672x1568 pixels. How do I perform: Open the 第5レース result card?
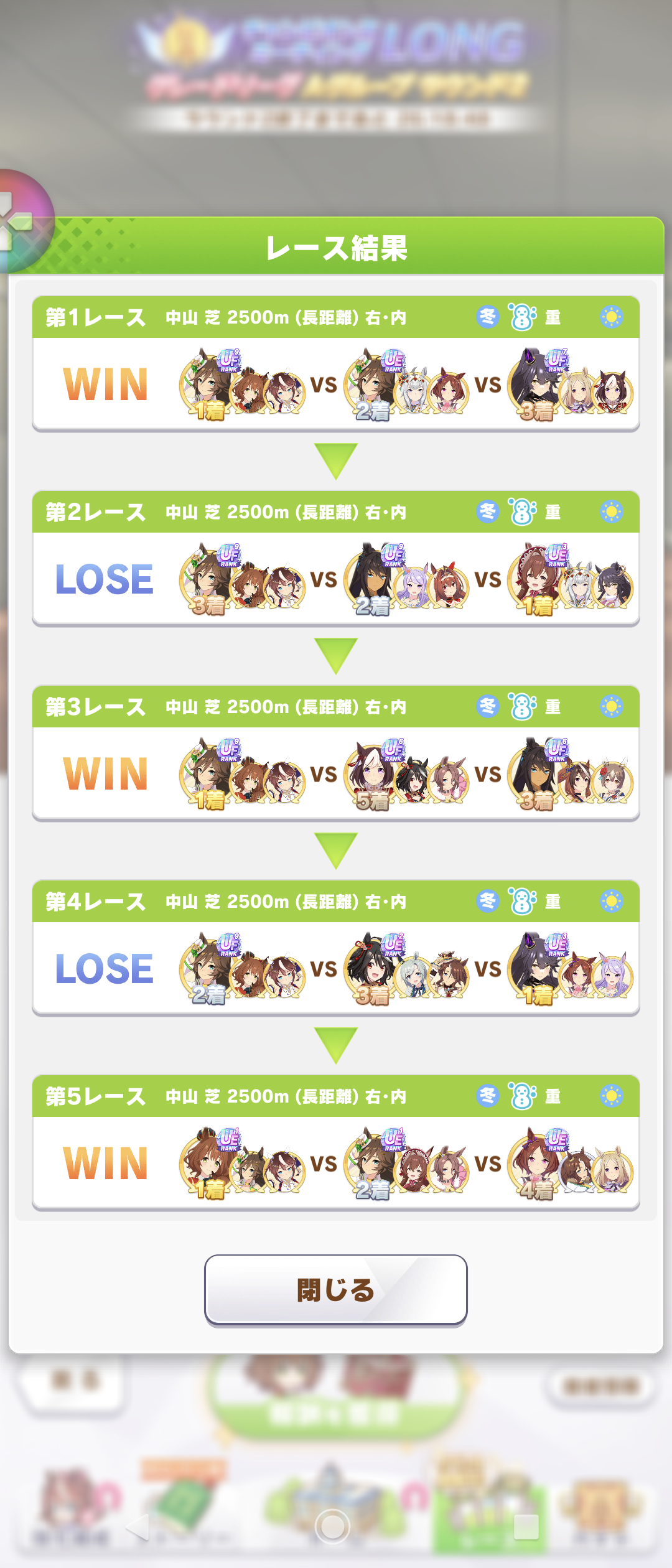pos(335,1143)
